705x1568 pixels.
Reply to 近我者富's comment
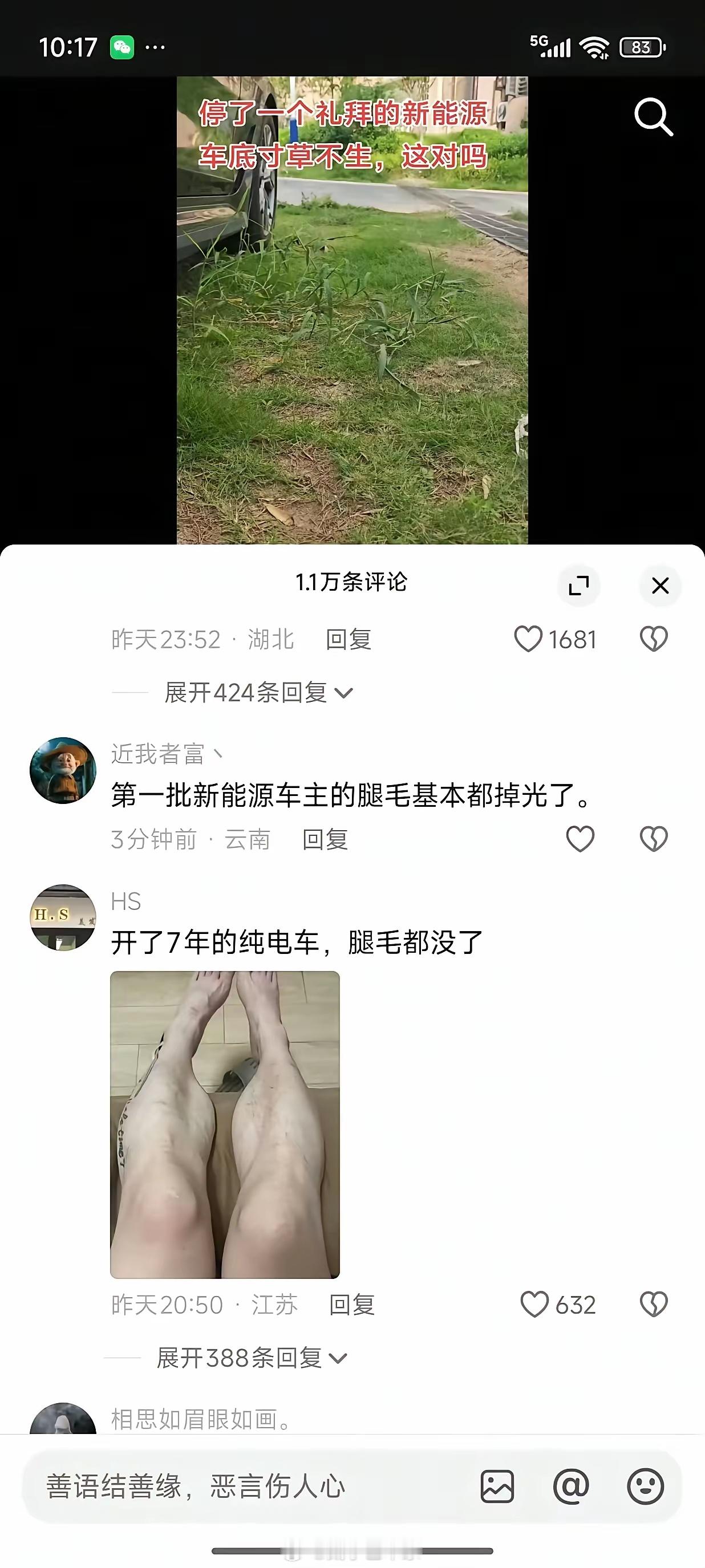tap(325, 840)
